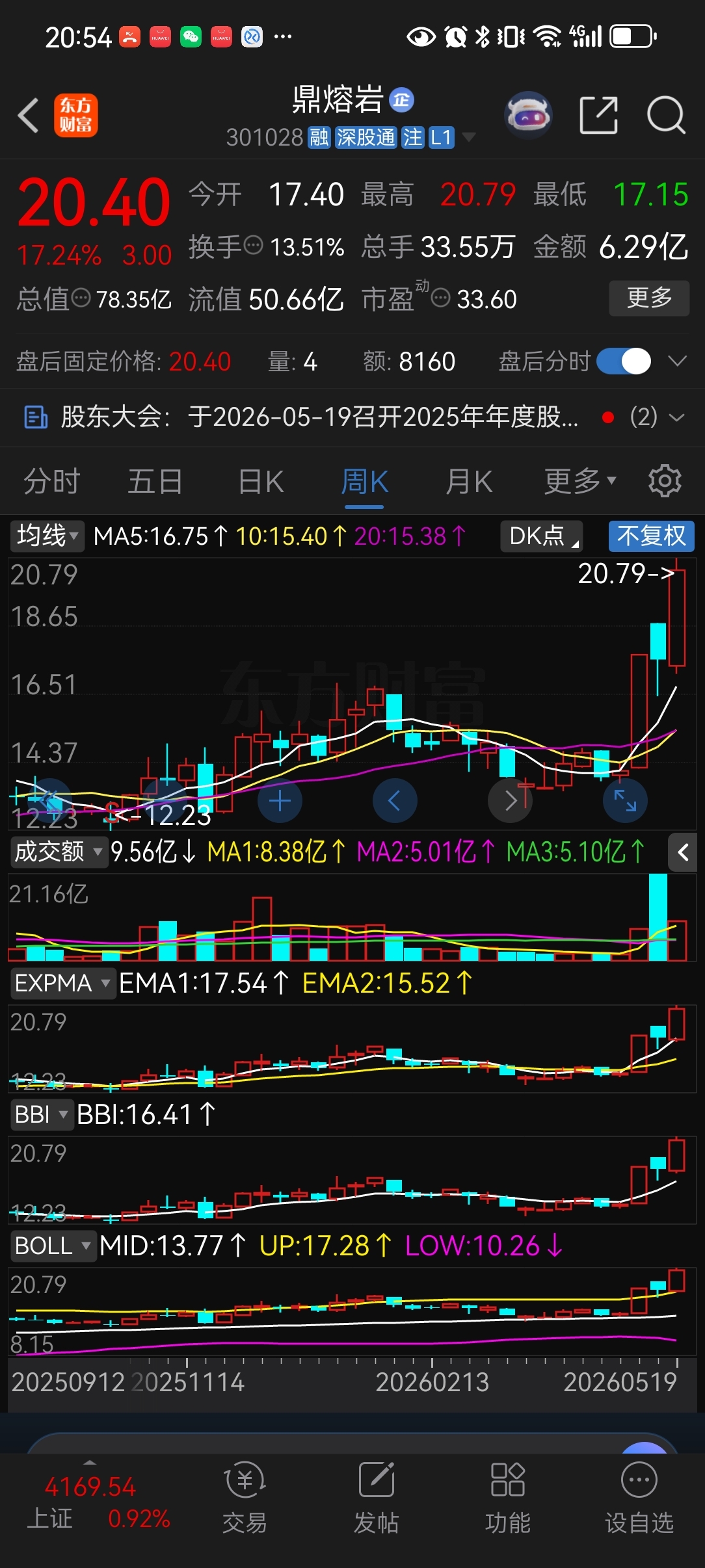
Task: Switch to the 五日 chart tab
Action: (155, 482)
